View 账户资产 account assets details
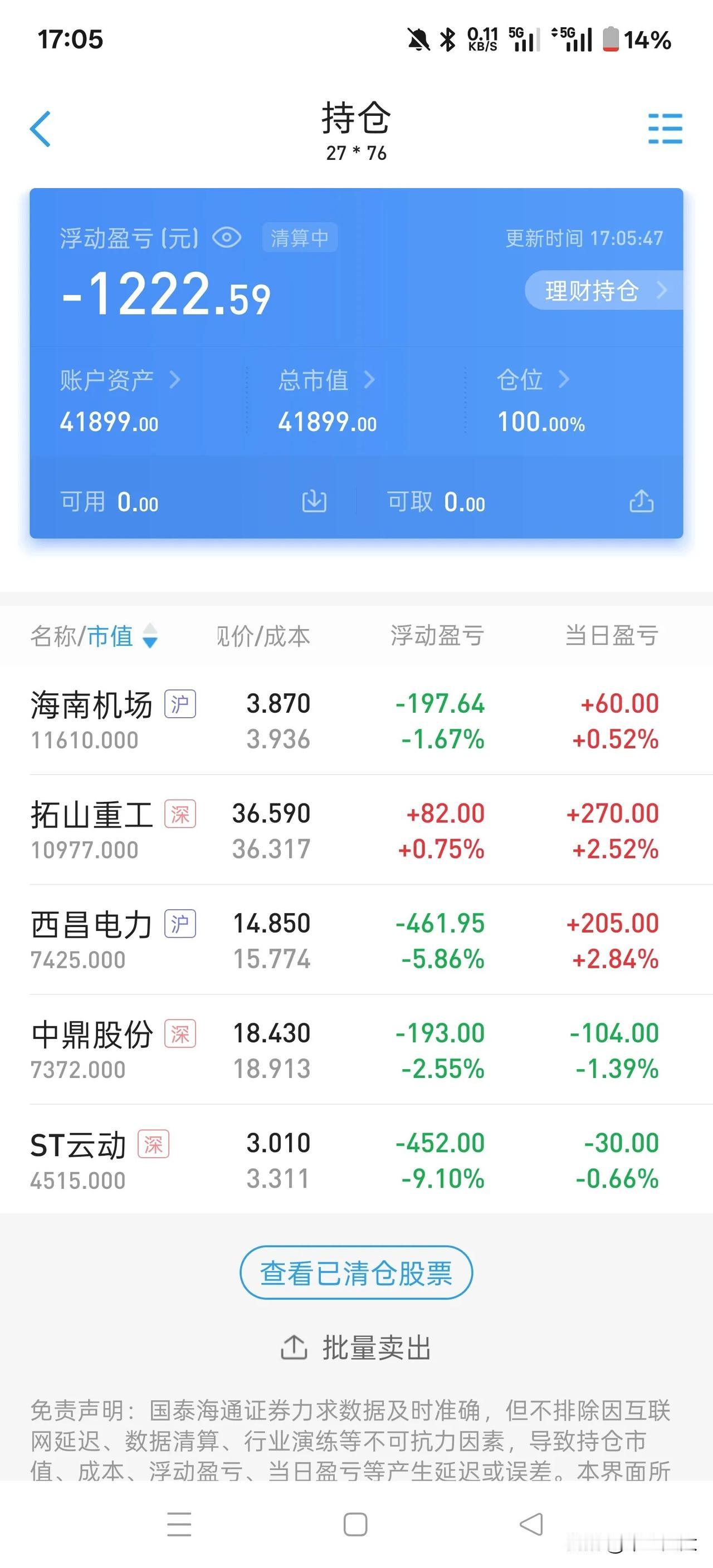 click(x=120, y=380)
